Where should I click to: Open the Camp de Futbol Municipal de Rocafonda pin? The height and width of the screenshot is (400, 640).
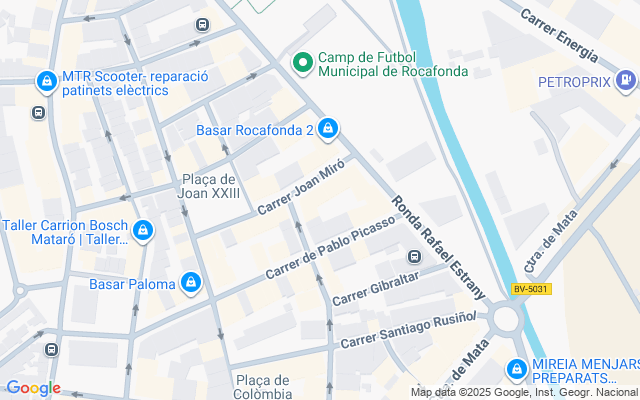click(302, 64)
